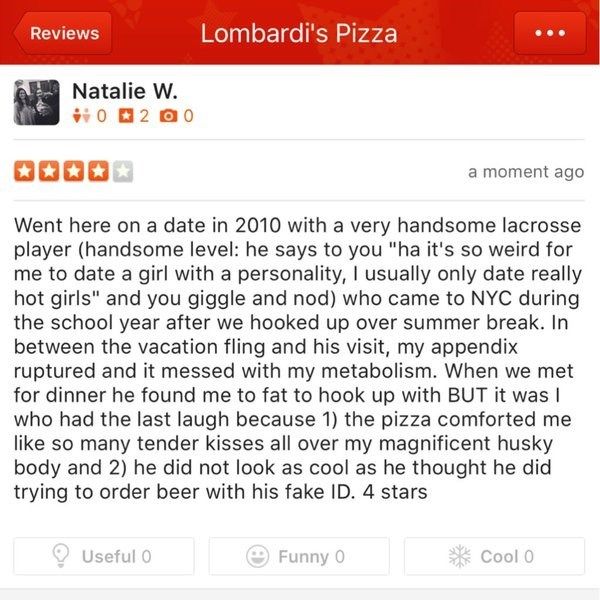The height and width of the screenshot is (600, 600).
Task: Vote this review as Funny
Action: coord(299,556)
